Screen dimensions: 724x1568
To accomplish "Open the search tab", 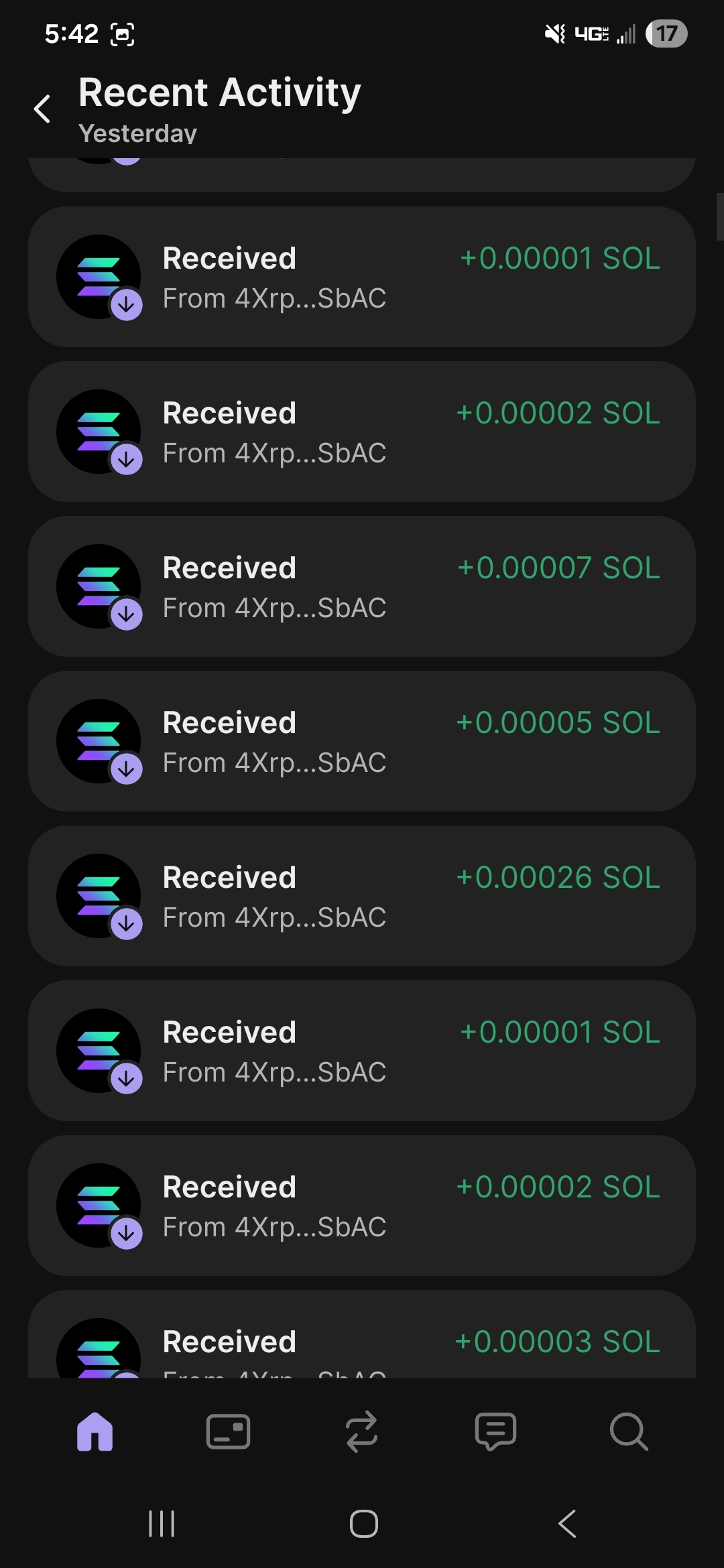I will (x=629, y=1432).
